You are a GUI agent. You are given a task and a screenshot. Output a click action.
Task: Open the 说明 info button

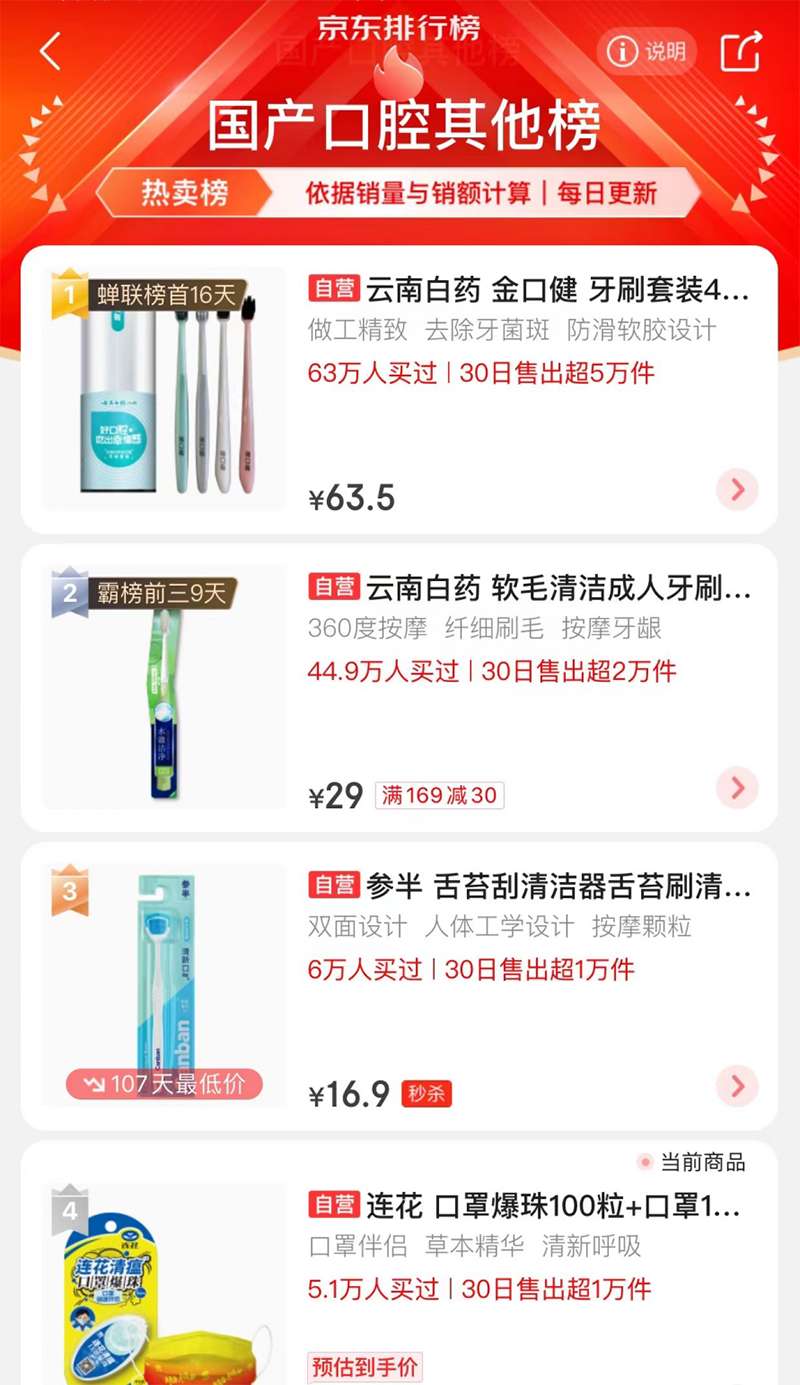[647, 51]
